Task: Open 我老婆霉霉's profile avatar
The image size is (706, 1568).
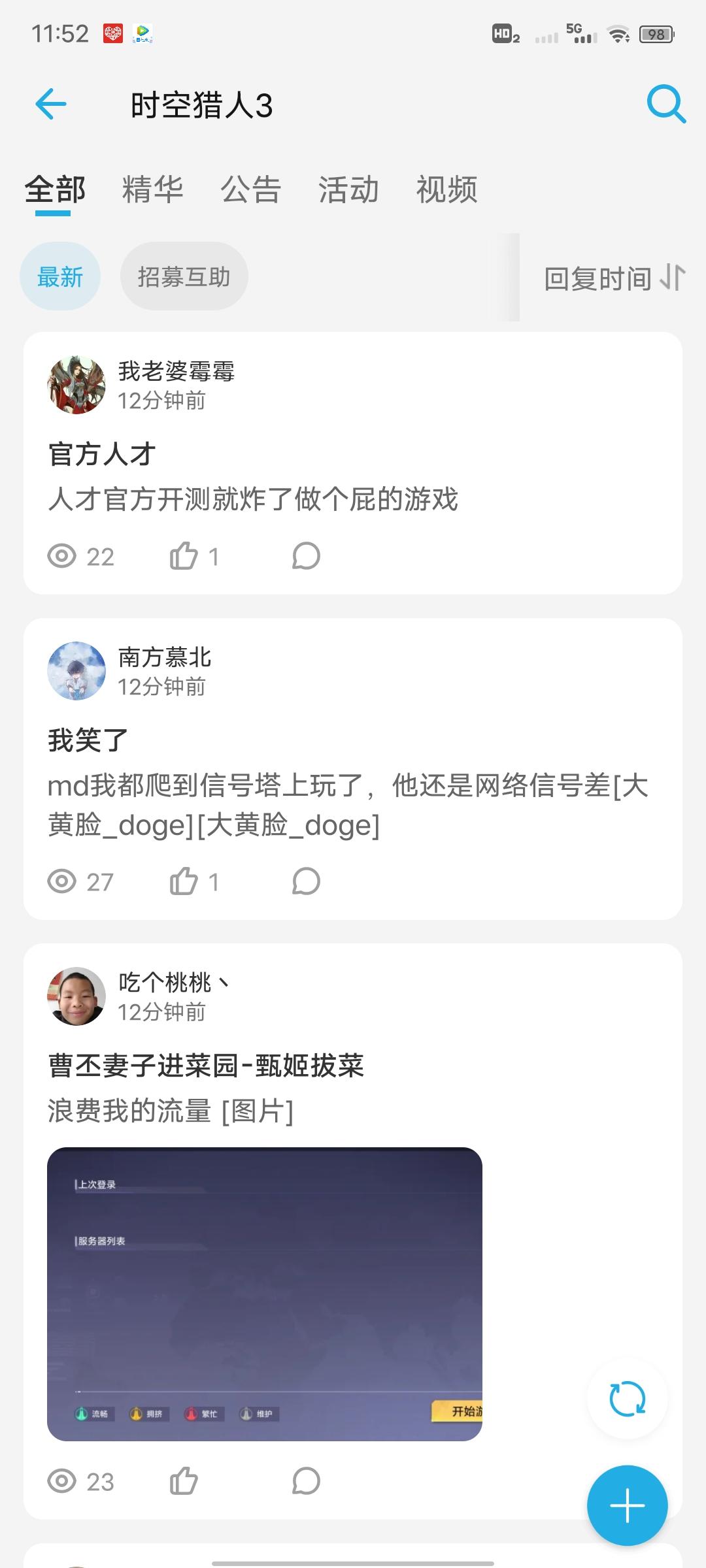Action: (76, 385)
